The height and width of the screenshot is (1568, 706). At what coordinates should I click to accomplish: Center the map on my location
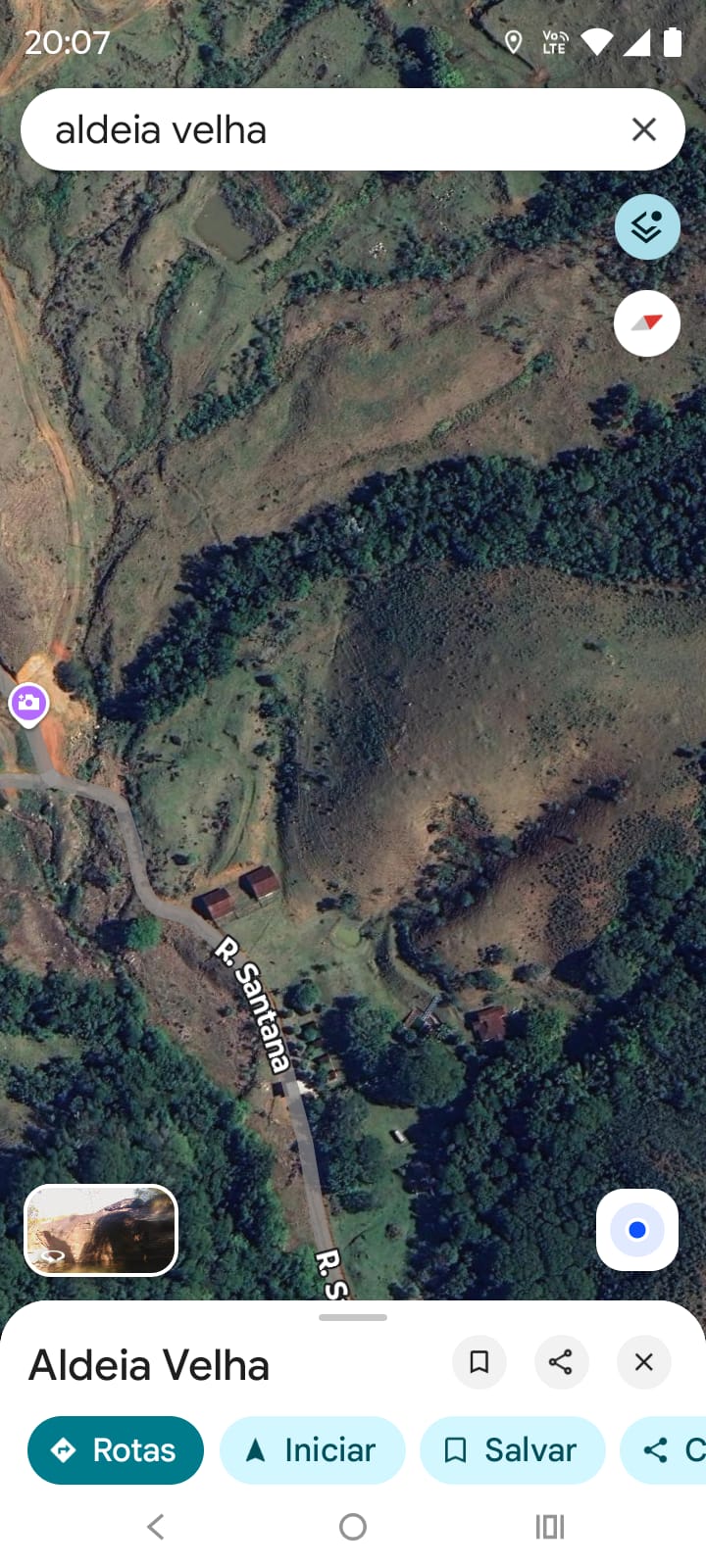[637, 1230]
